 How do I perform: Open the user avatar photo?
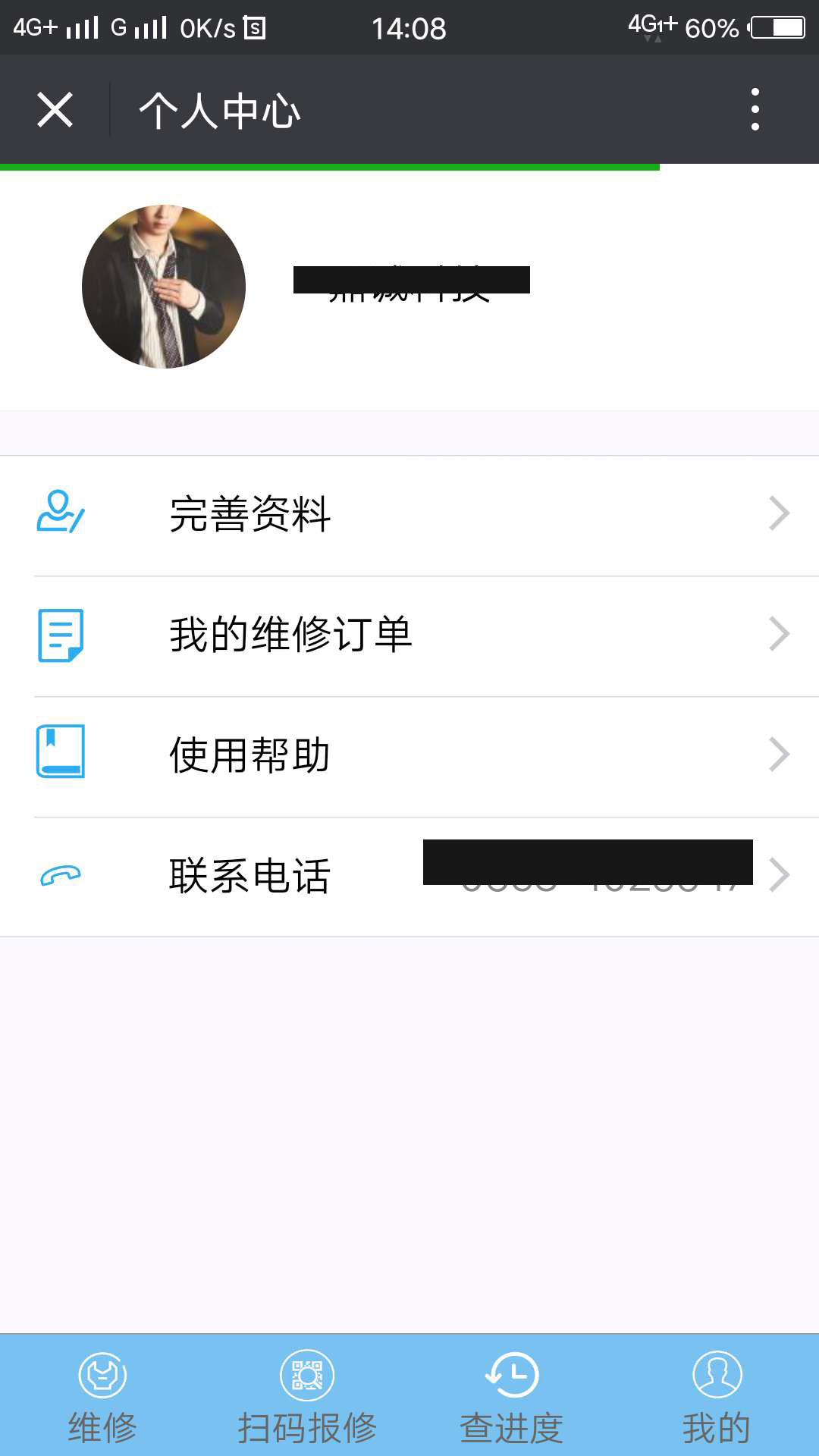tap(162, 286)
